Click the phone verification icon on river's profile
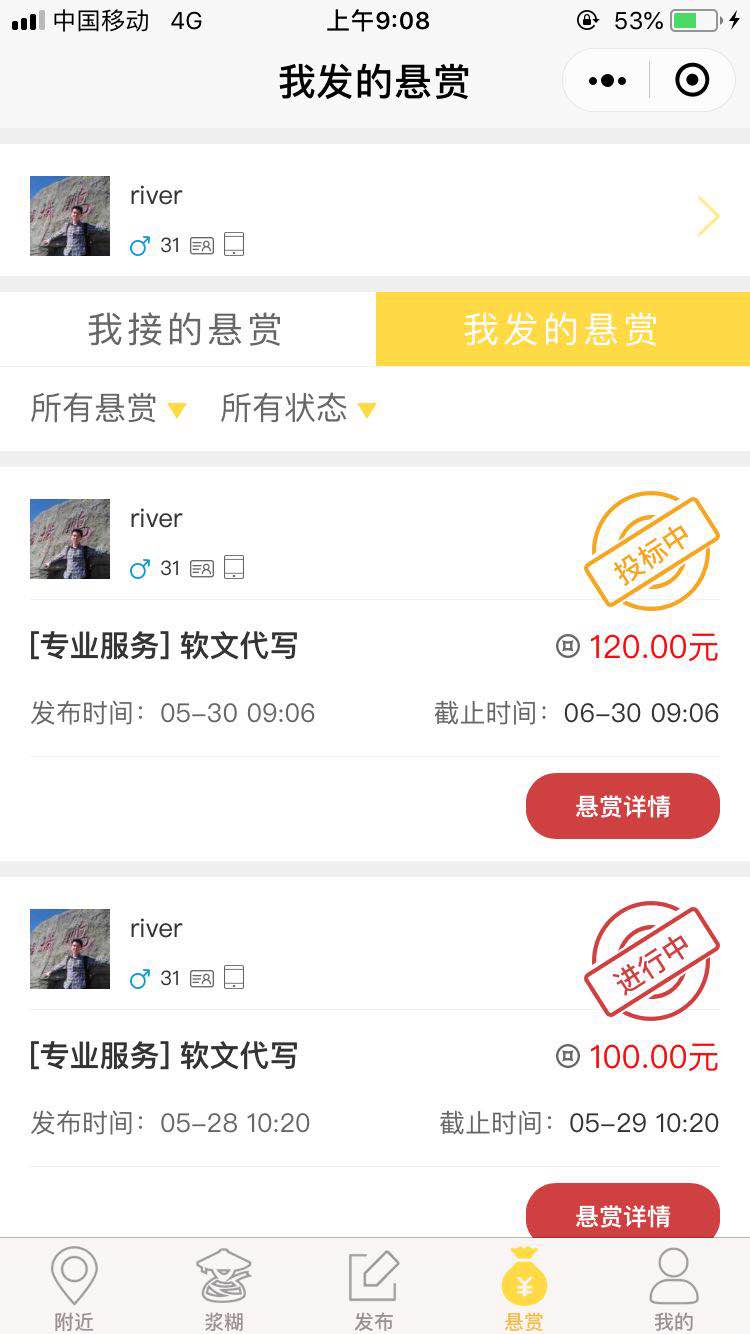This screenshot has height=1334, width=750. (x=233, y=245)
